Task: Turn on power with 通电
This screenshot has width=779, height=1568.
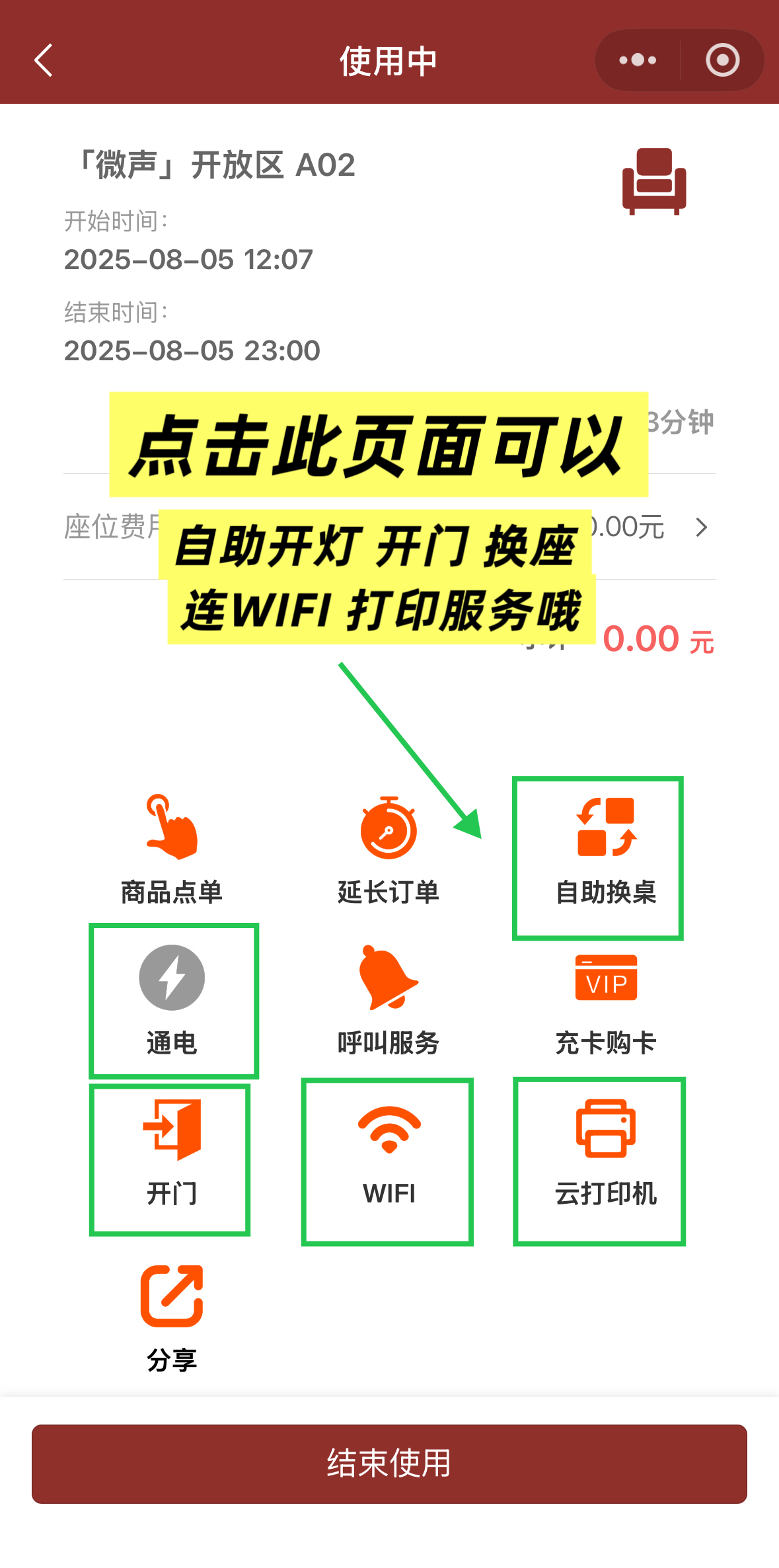Action: (x=172, y=998)
